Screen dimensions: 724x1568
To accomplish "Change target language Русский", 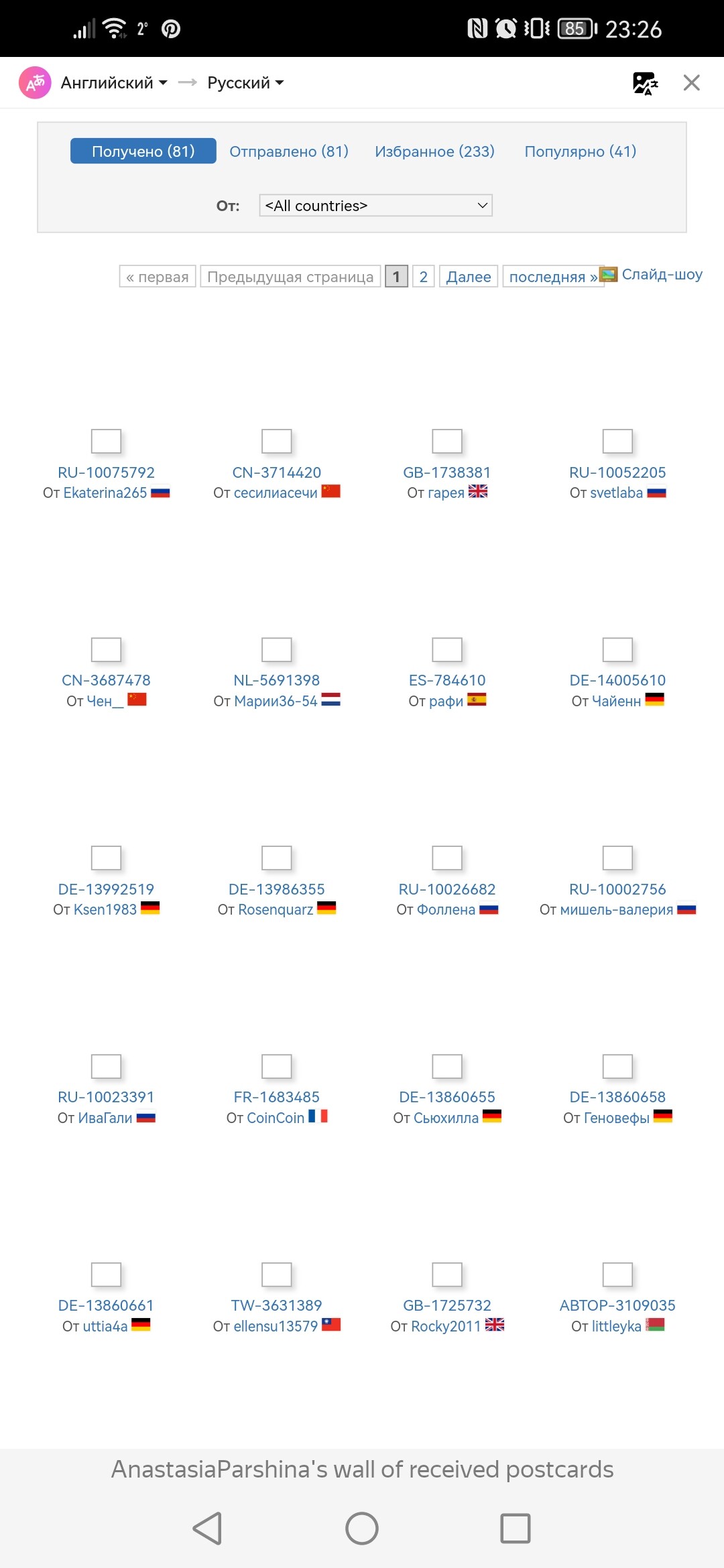I will click(245, 83).
